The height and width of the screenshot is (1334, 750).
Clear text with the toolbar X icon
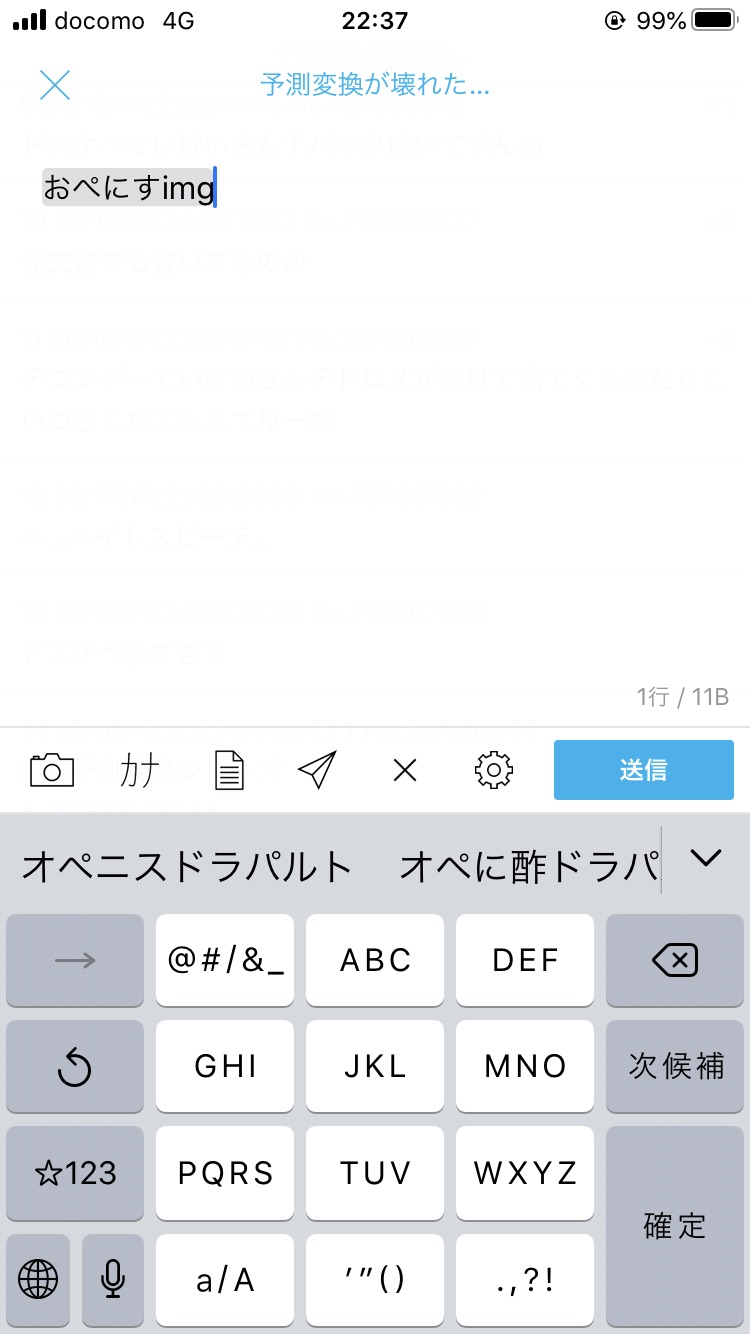(405, 770)
